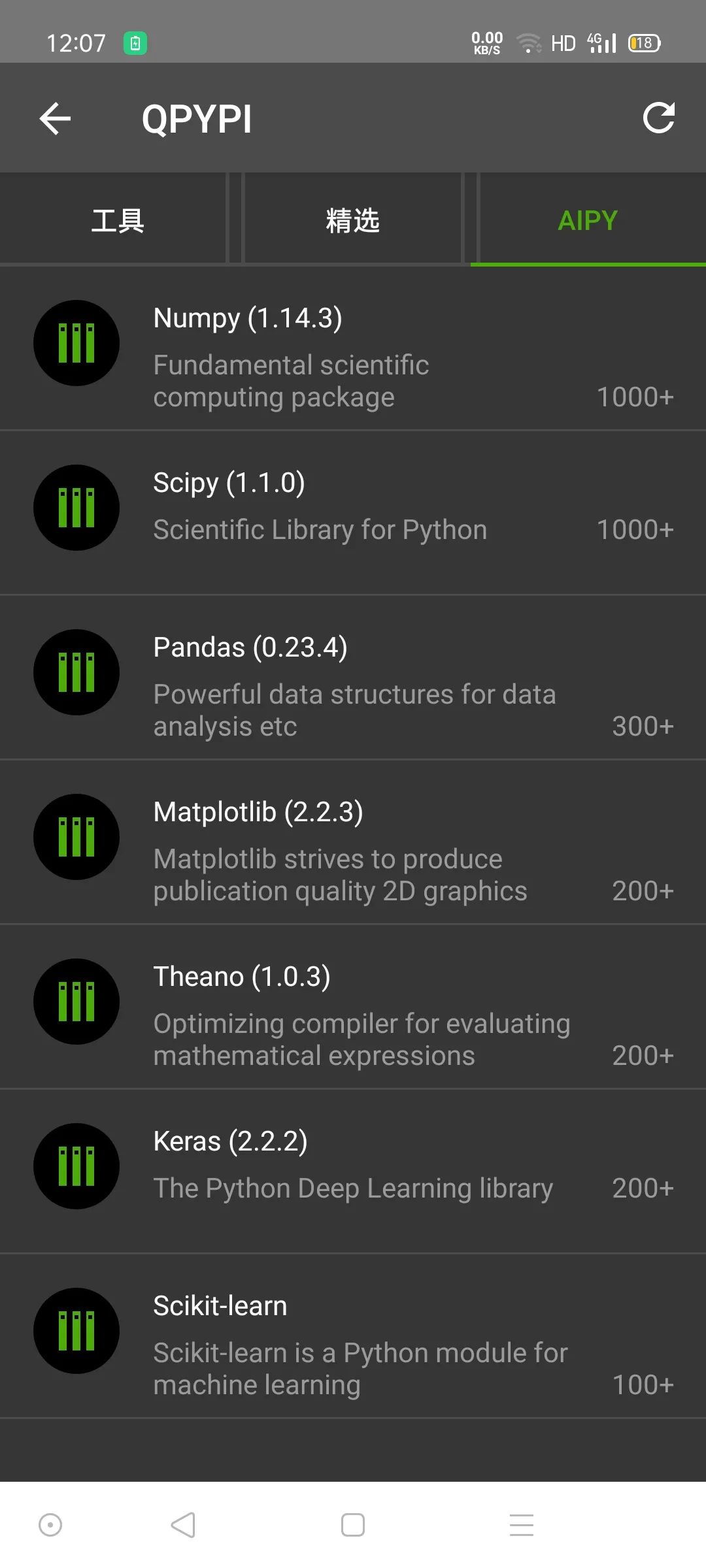Switch to the 精选 tab

pos(353,220)
